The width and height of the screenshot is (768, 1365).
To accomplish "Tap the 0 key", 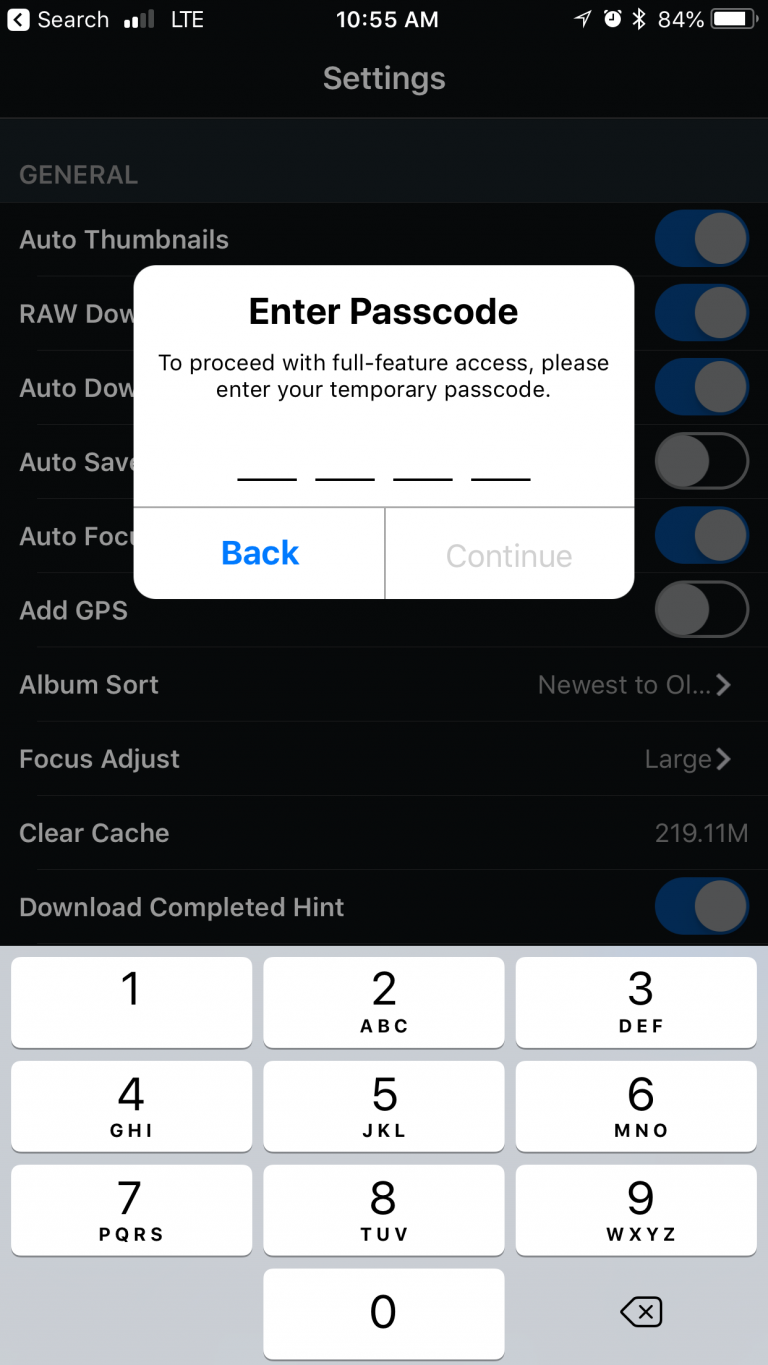I will click(x=384, y=1314).
